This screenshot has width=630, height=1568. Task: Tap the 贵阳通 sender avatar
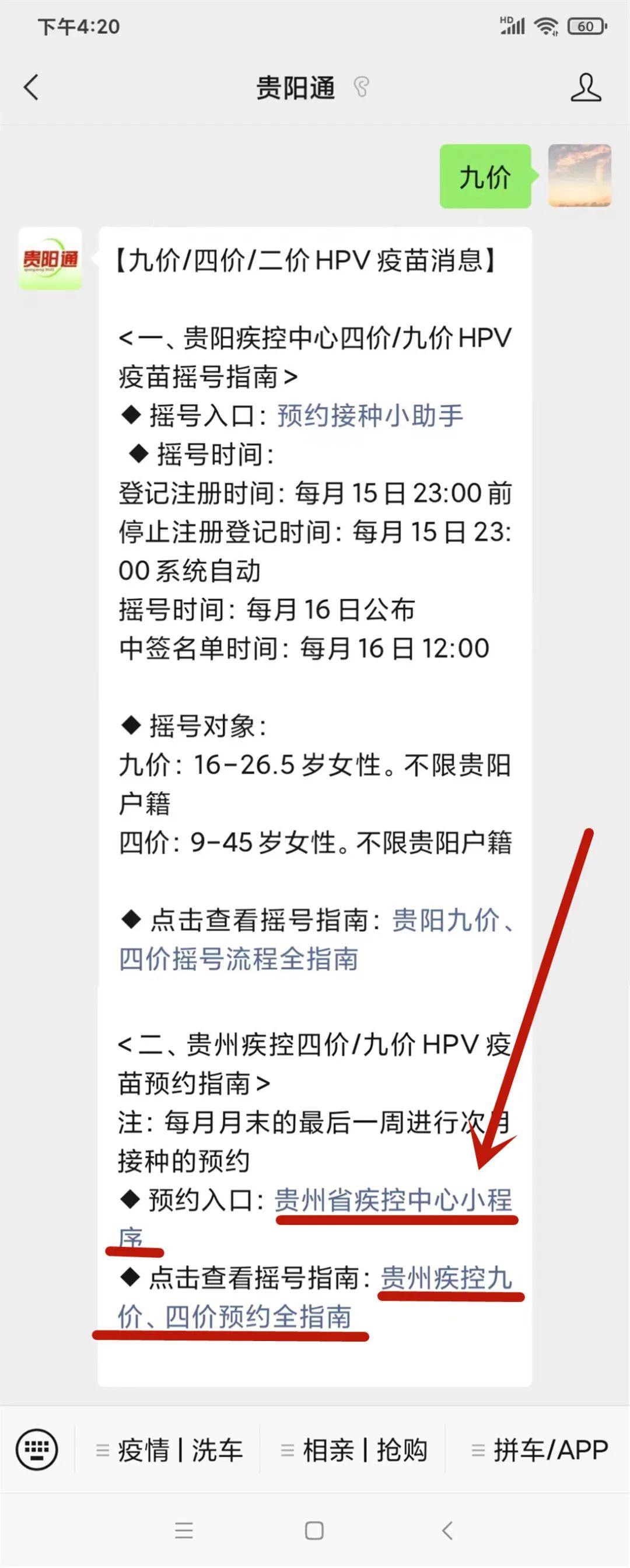[50, 259]
